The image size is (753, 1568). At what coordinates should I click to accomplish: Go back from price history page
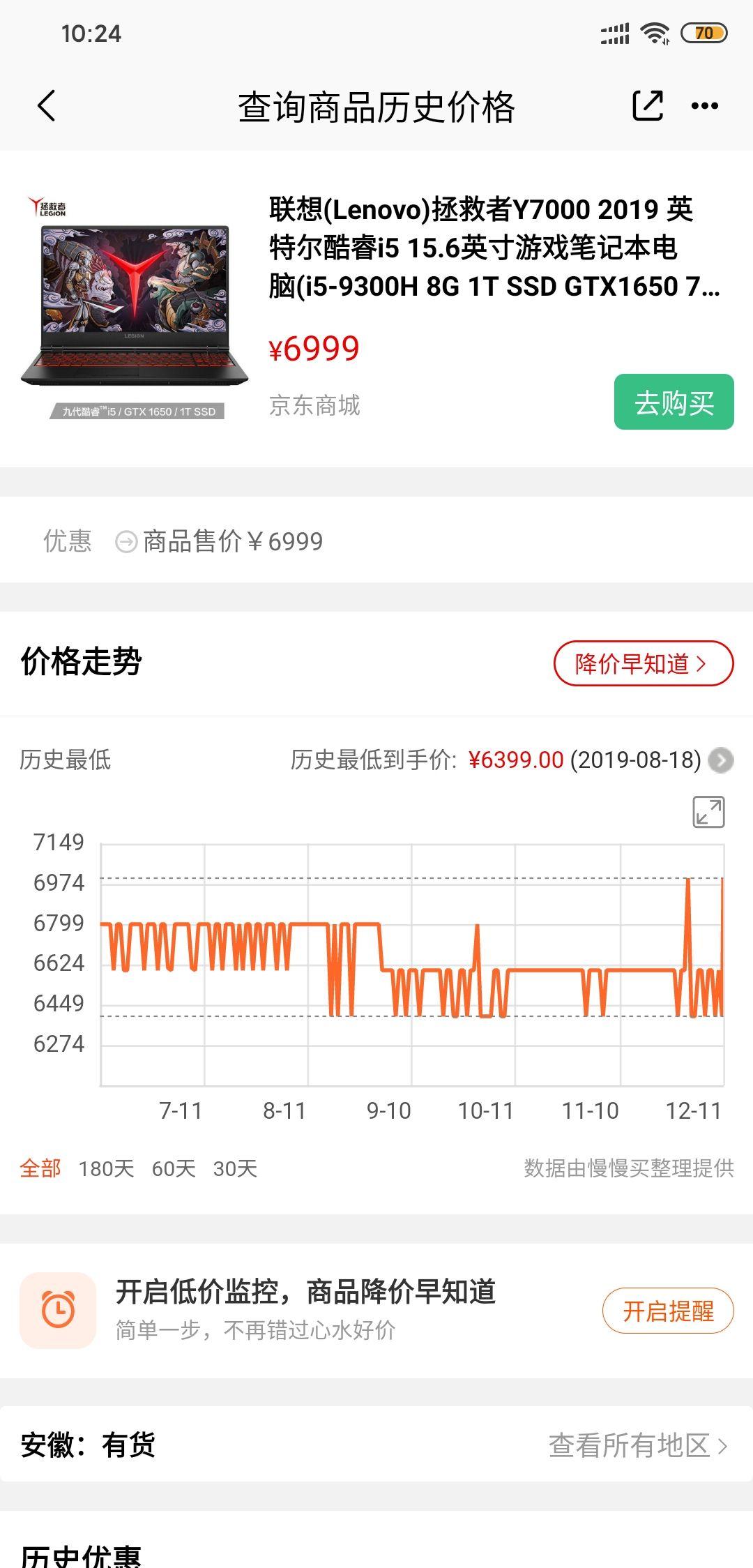pos(47,107)
